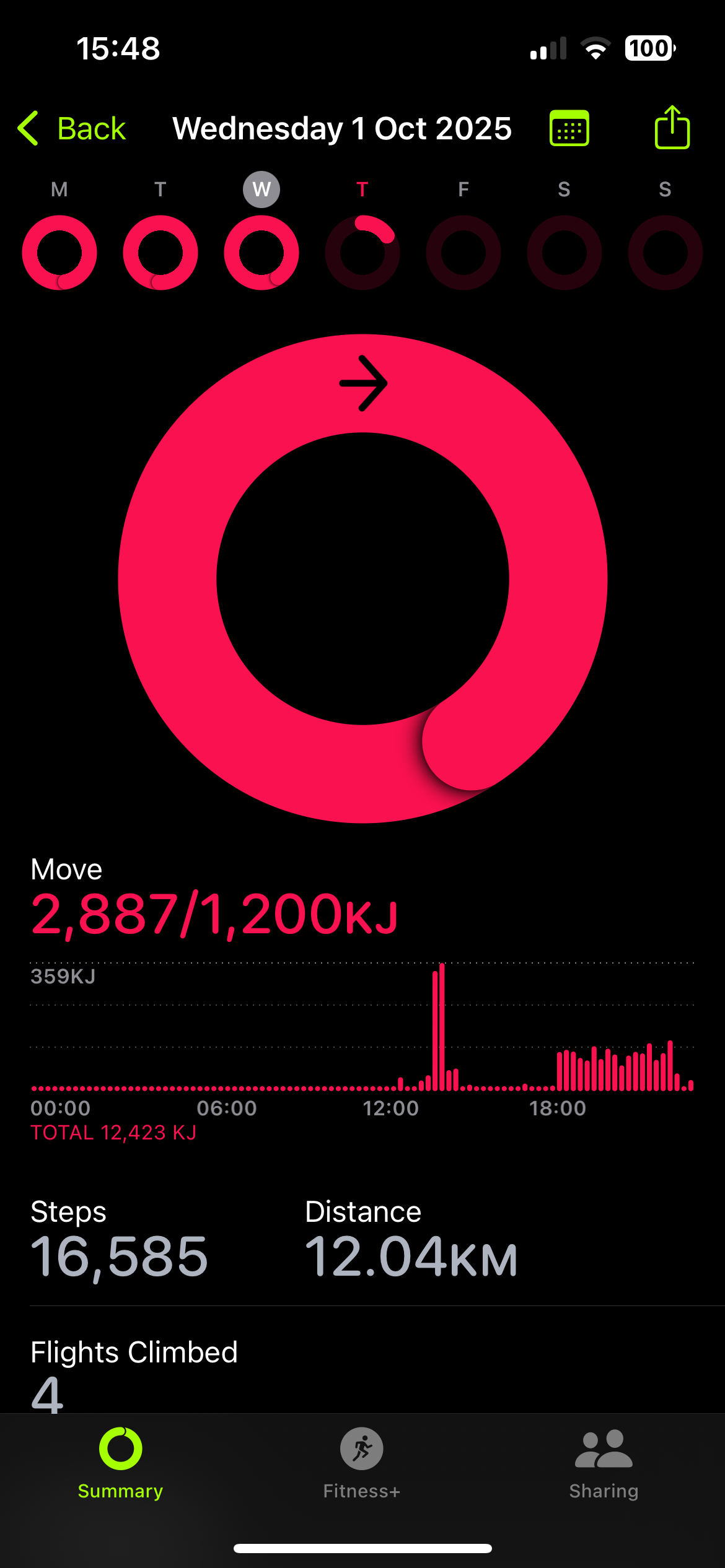The width and height of the screenshot is (725, 1568).
Task: Select Sunday's activity ring
Action: pos(665,252)
